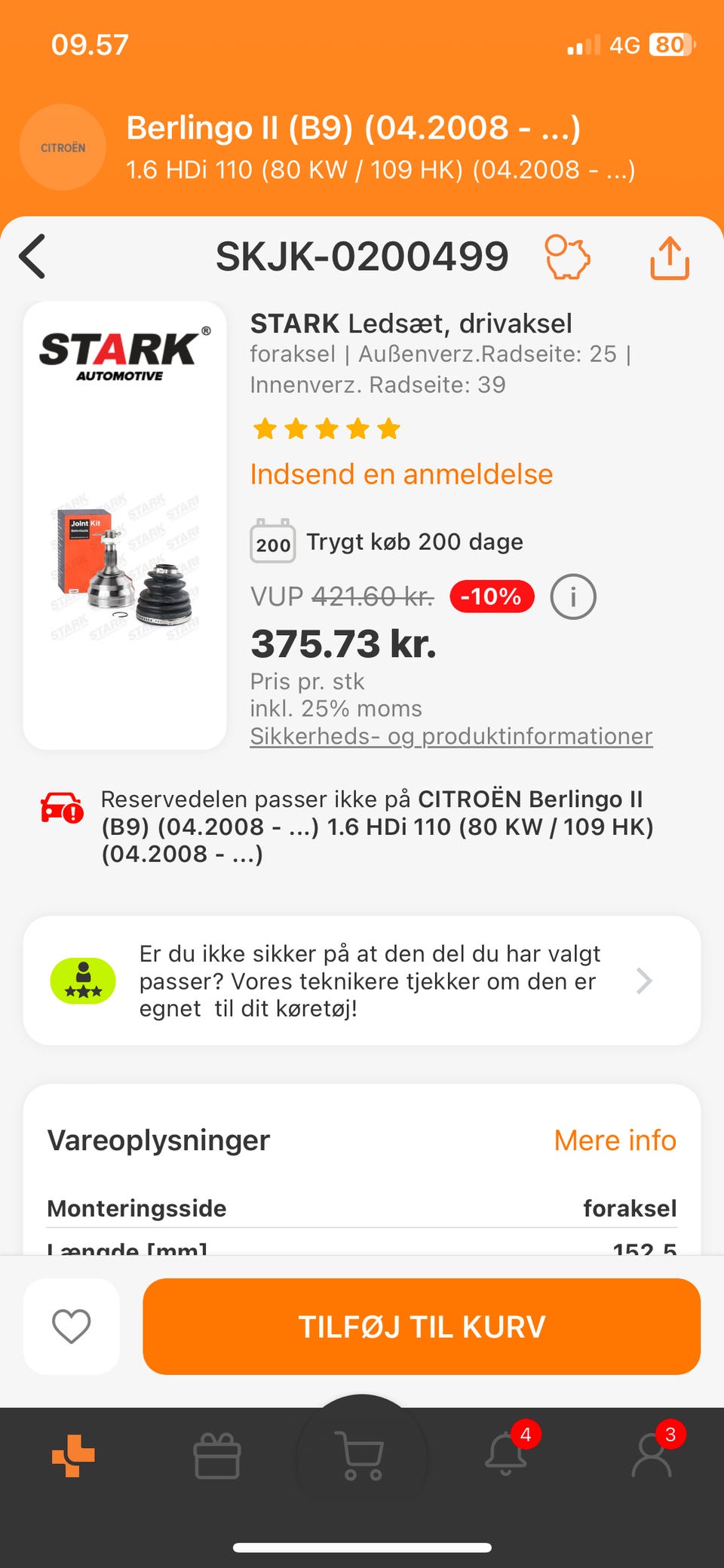724x1568 pixels.
Task: Open the share icon for SKJK-0200499
Action: click(669, 257)
